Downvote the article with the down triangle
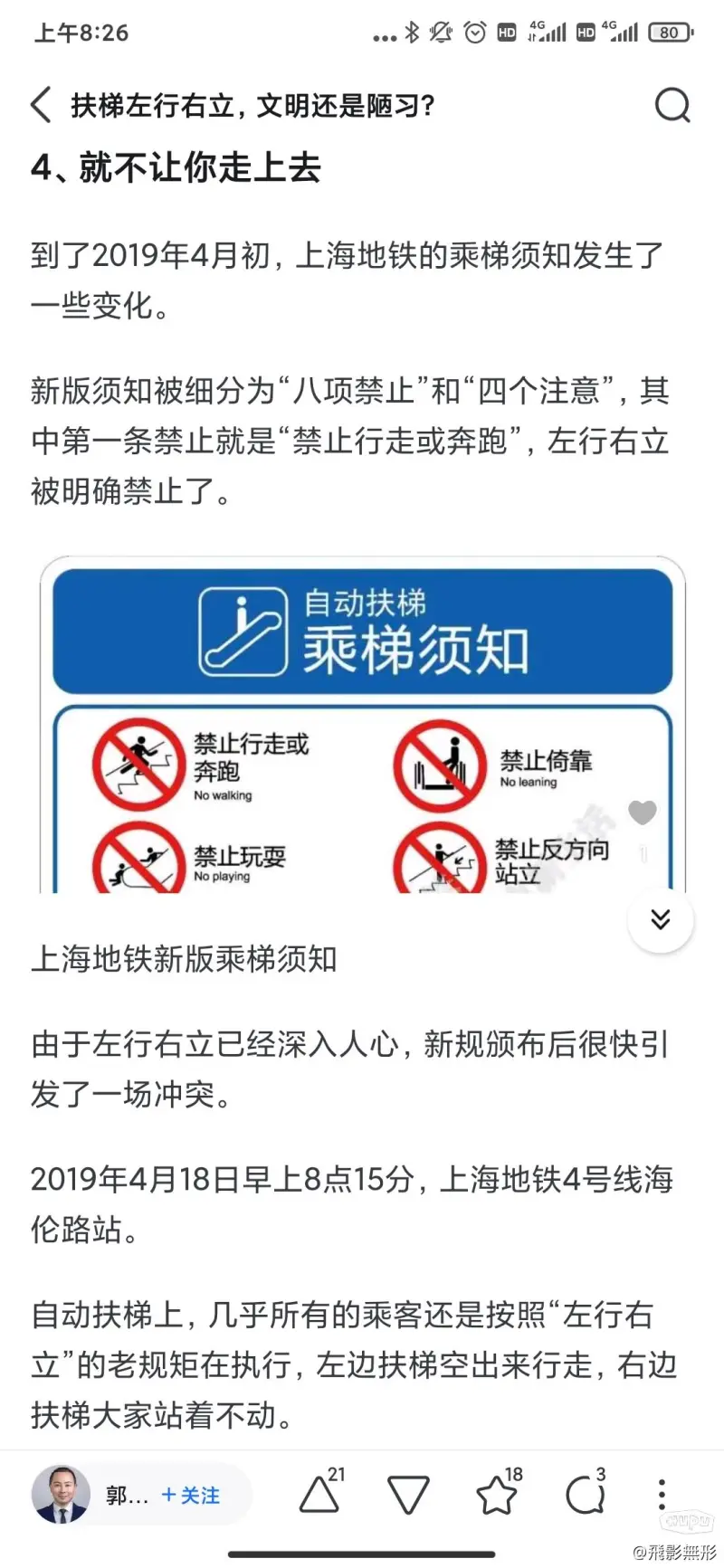This screenshot has width=724, height=1568. 408,1496
